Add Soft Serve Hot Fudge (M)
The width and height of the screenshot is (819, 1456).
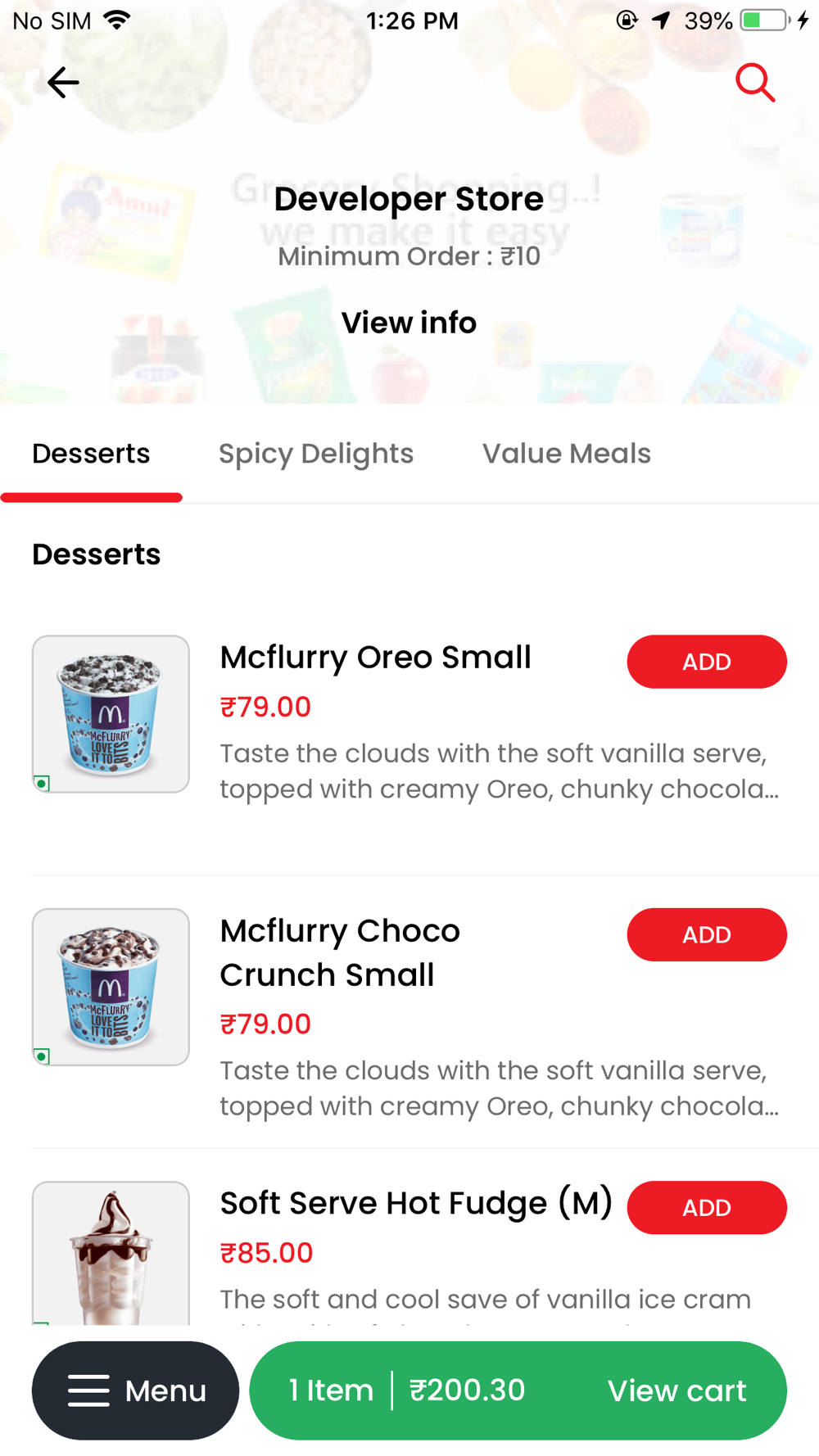click(x=706, y=1207)
